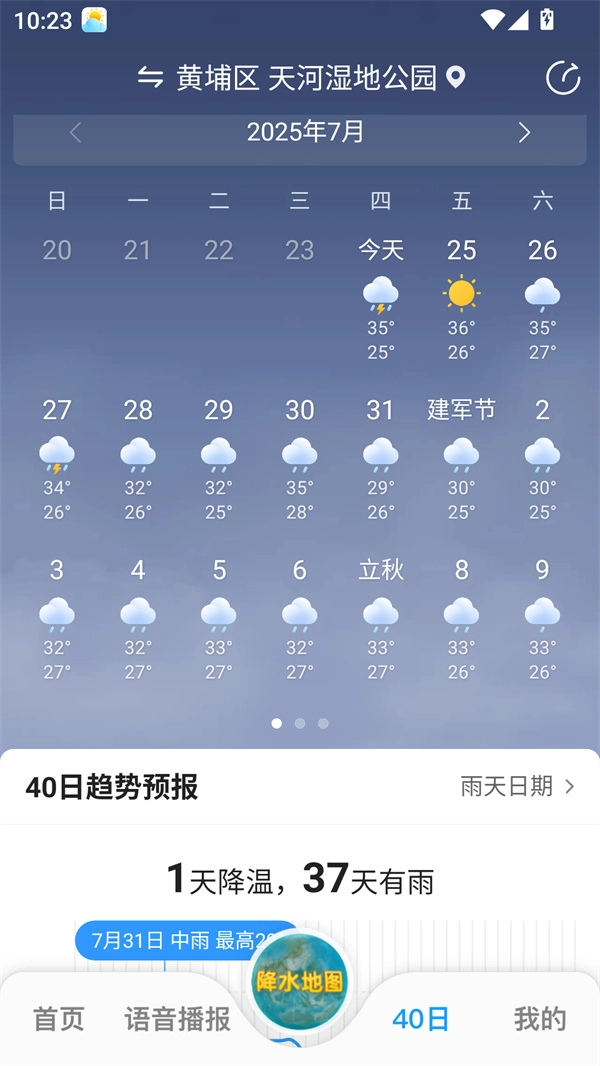Open the 降水地图 precipitation map
600x1066 pixels.
(300, 980)
